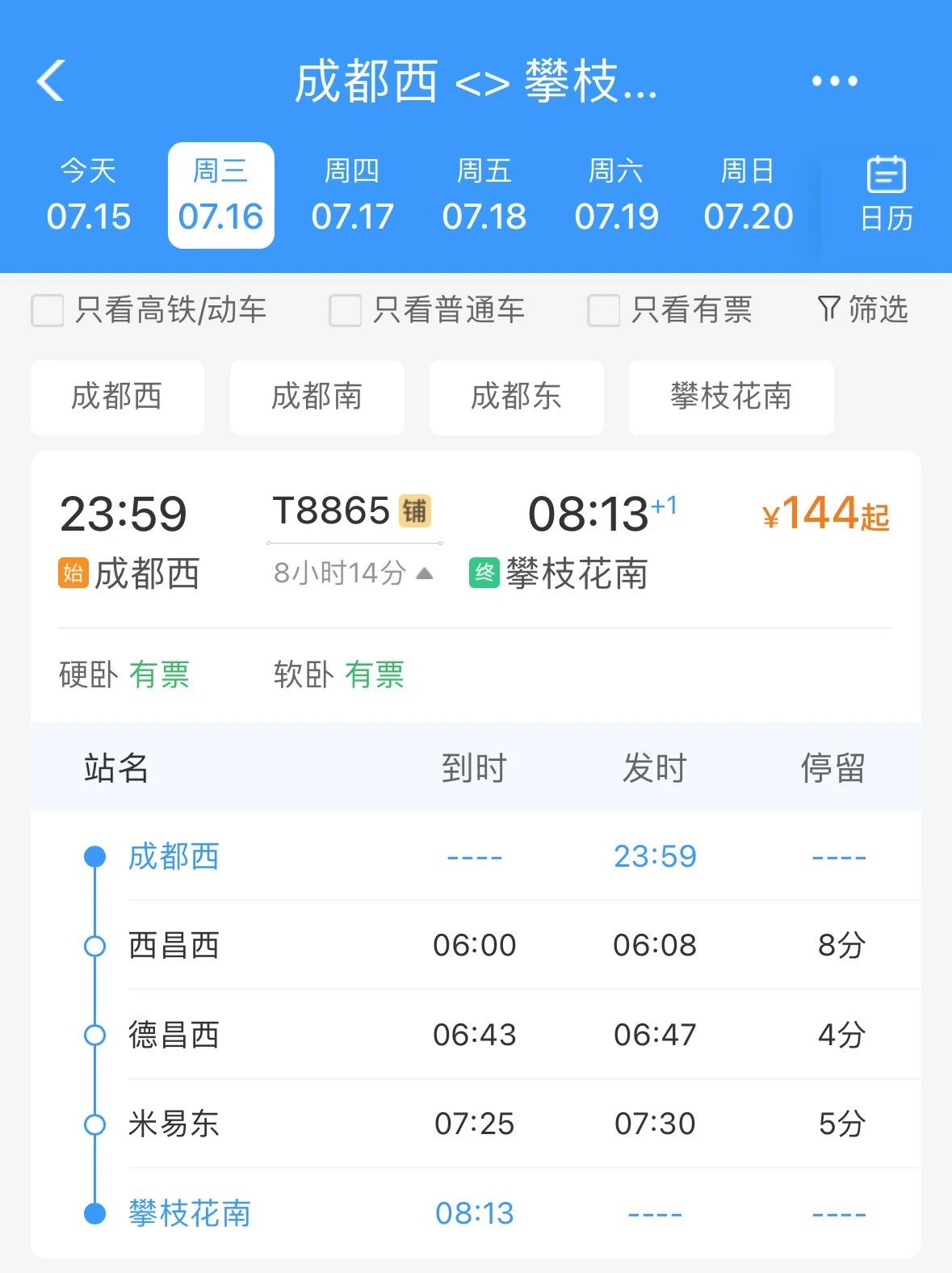This screenshot has height=1273, width=952.
Task: Open the three-dot overflow menu
Action: pyautogui.click(x=834, y=81)
